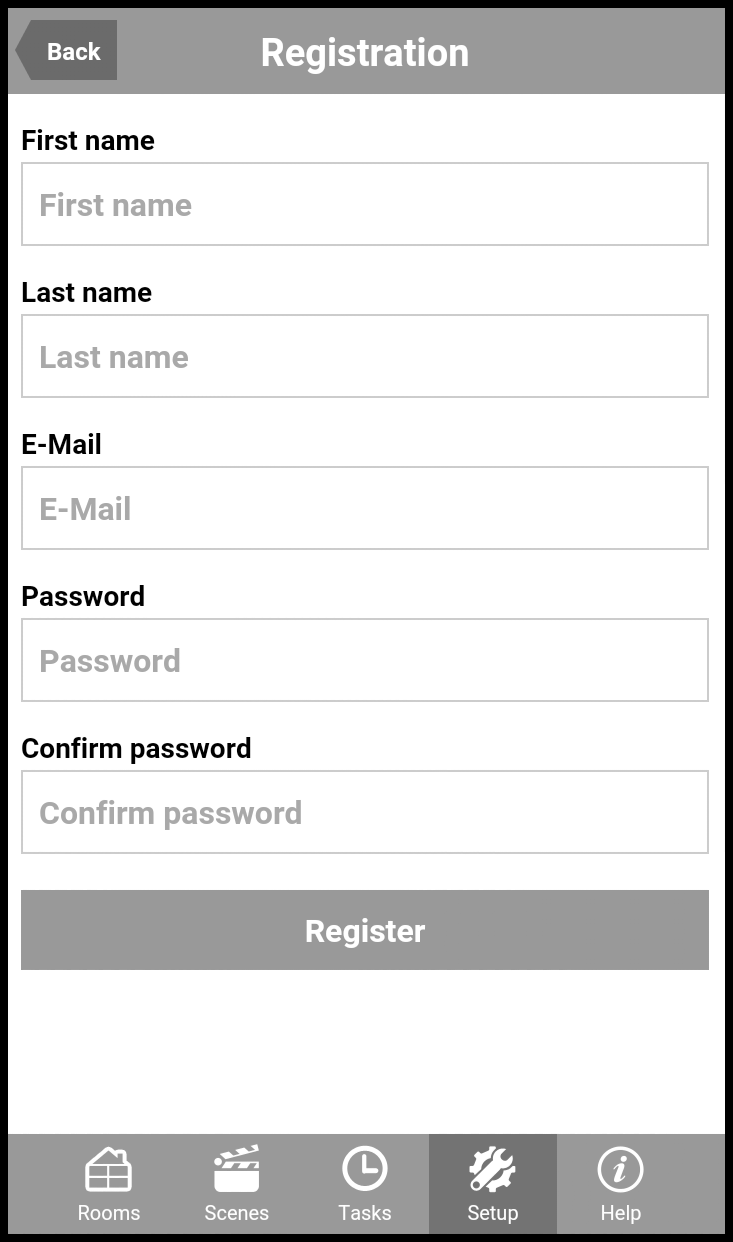The height and width of the screenshot is (1242, 733).
Task: Go back using the Back button
Action: (68, 51)
